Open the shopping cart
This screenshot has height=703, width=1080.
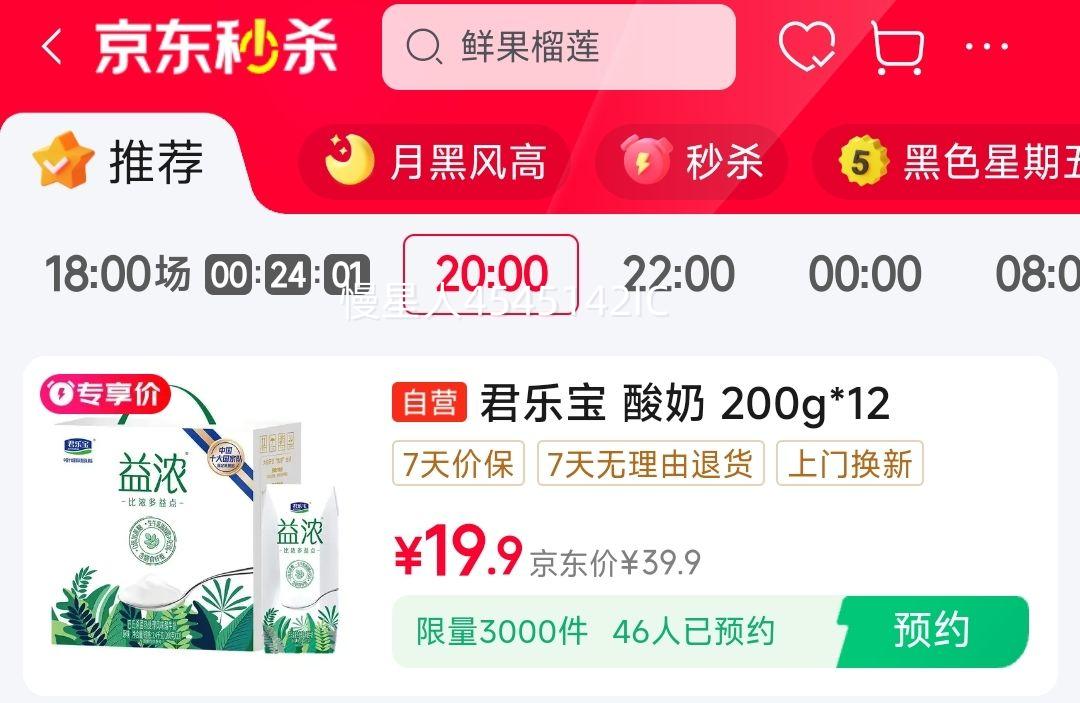pyautogui.click(x=896, y=48)
